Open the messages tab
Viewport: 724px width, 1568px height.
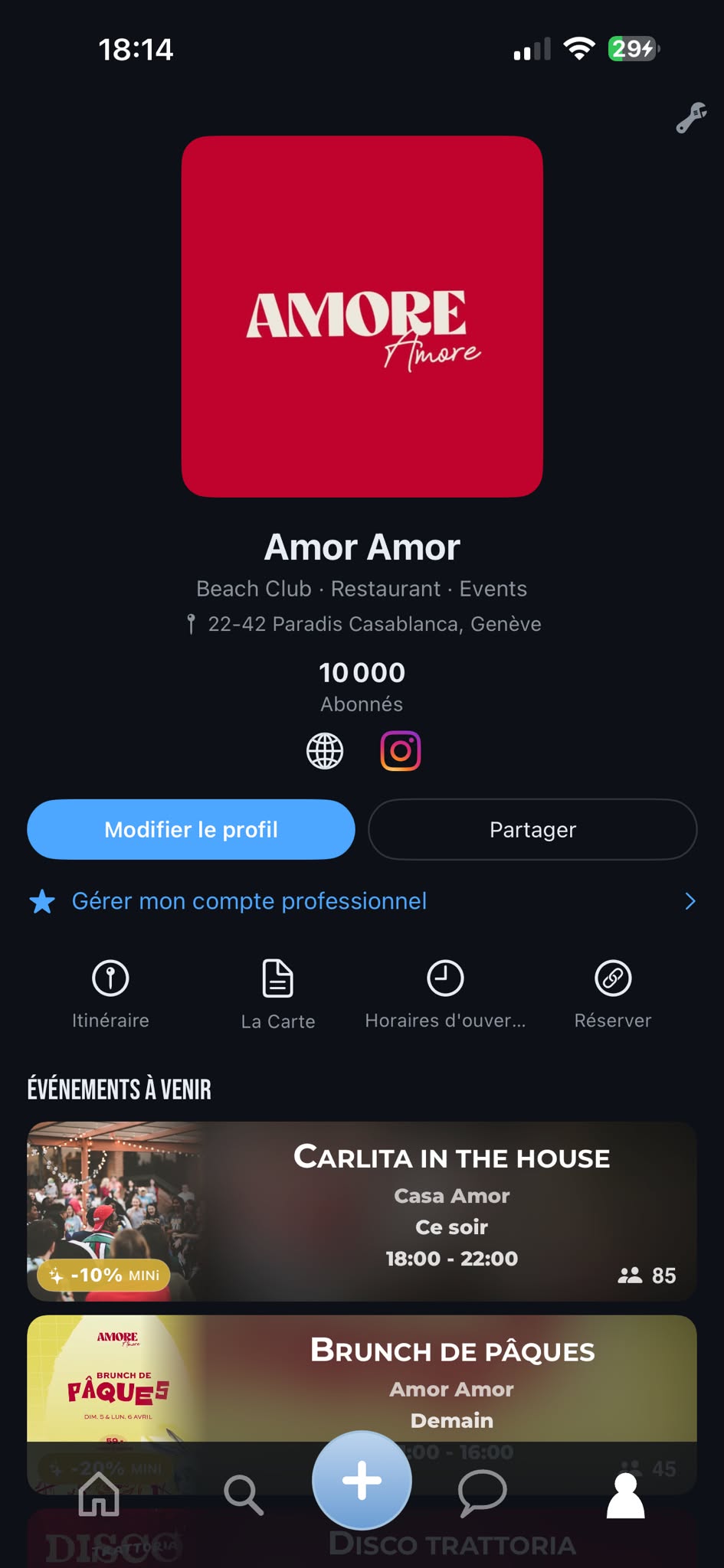[x=482, y=1494]
